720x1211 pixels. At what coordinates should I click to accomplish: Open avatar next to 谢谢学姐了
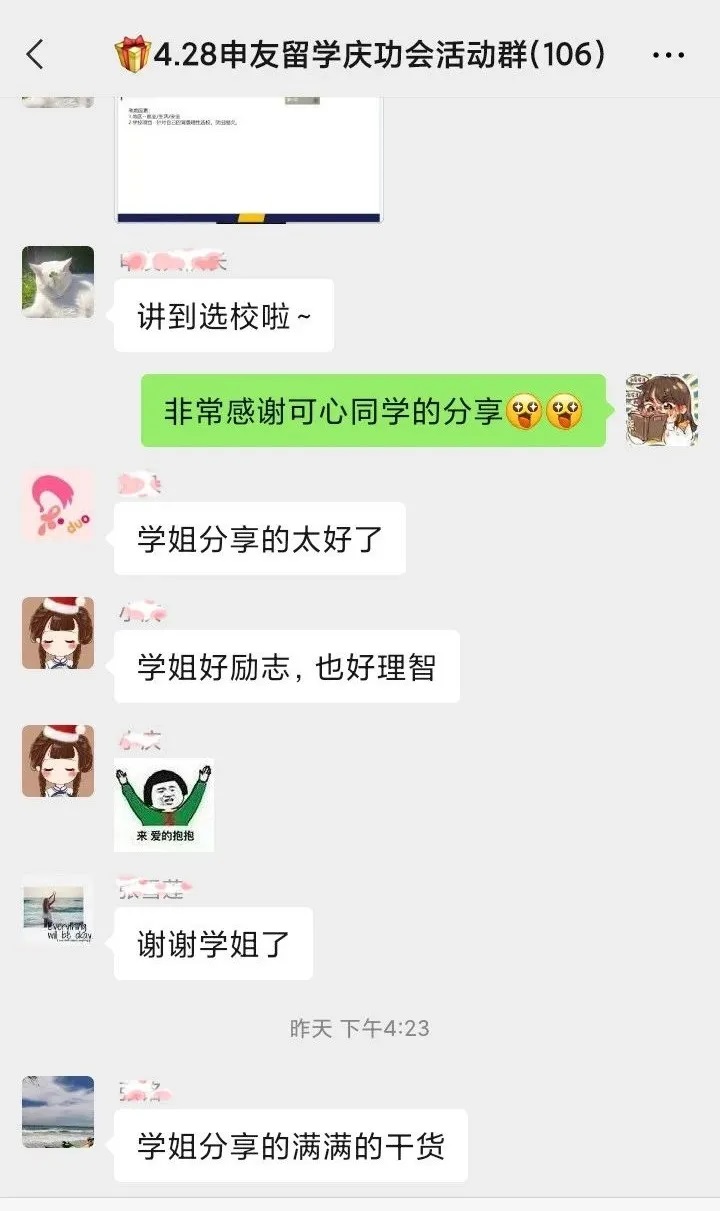coord(58,911)
